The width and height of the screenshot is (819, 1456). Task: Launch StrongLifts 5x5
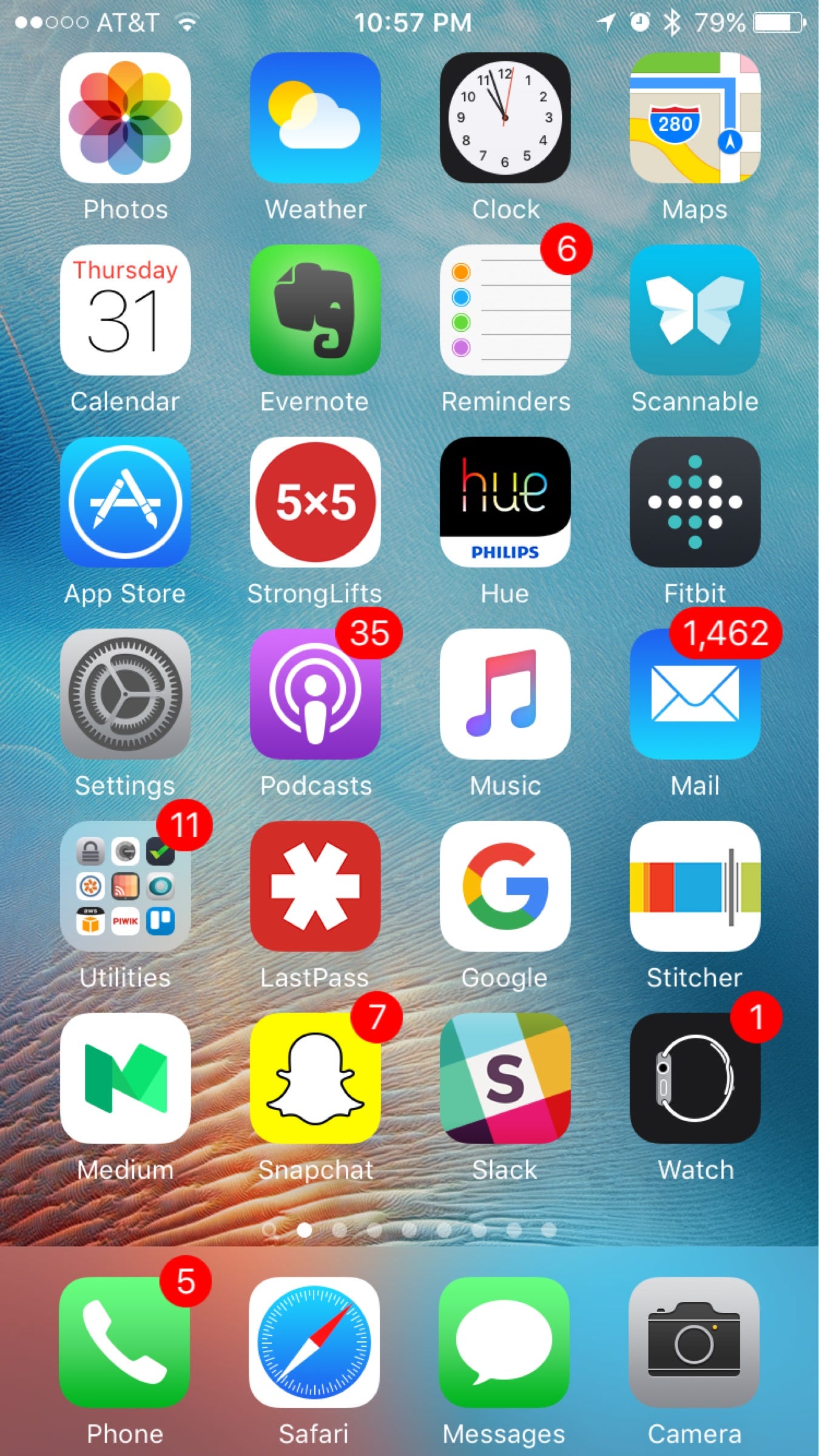tap(315, 502)
